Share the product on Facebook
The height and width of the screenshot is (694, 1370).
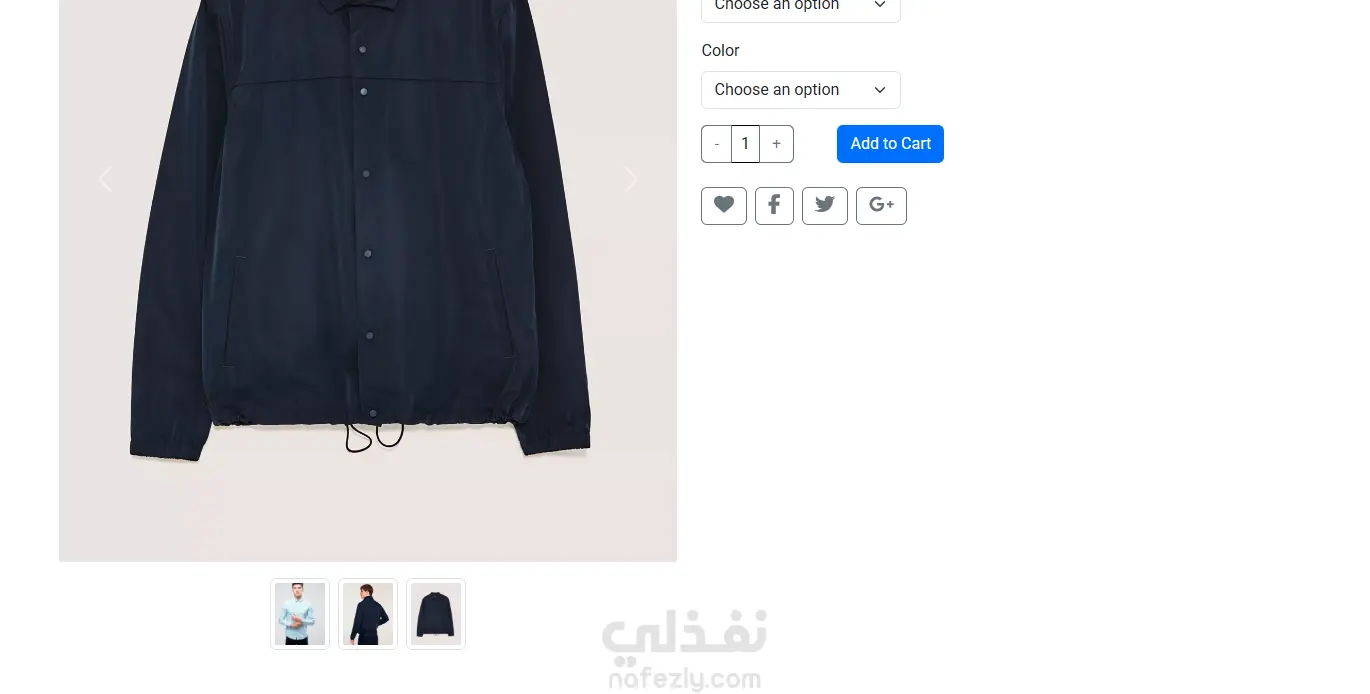[774, 206]
